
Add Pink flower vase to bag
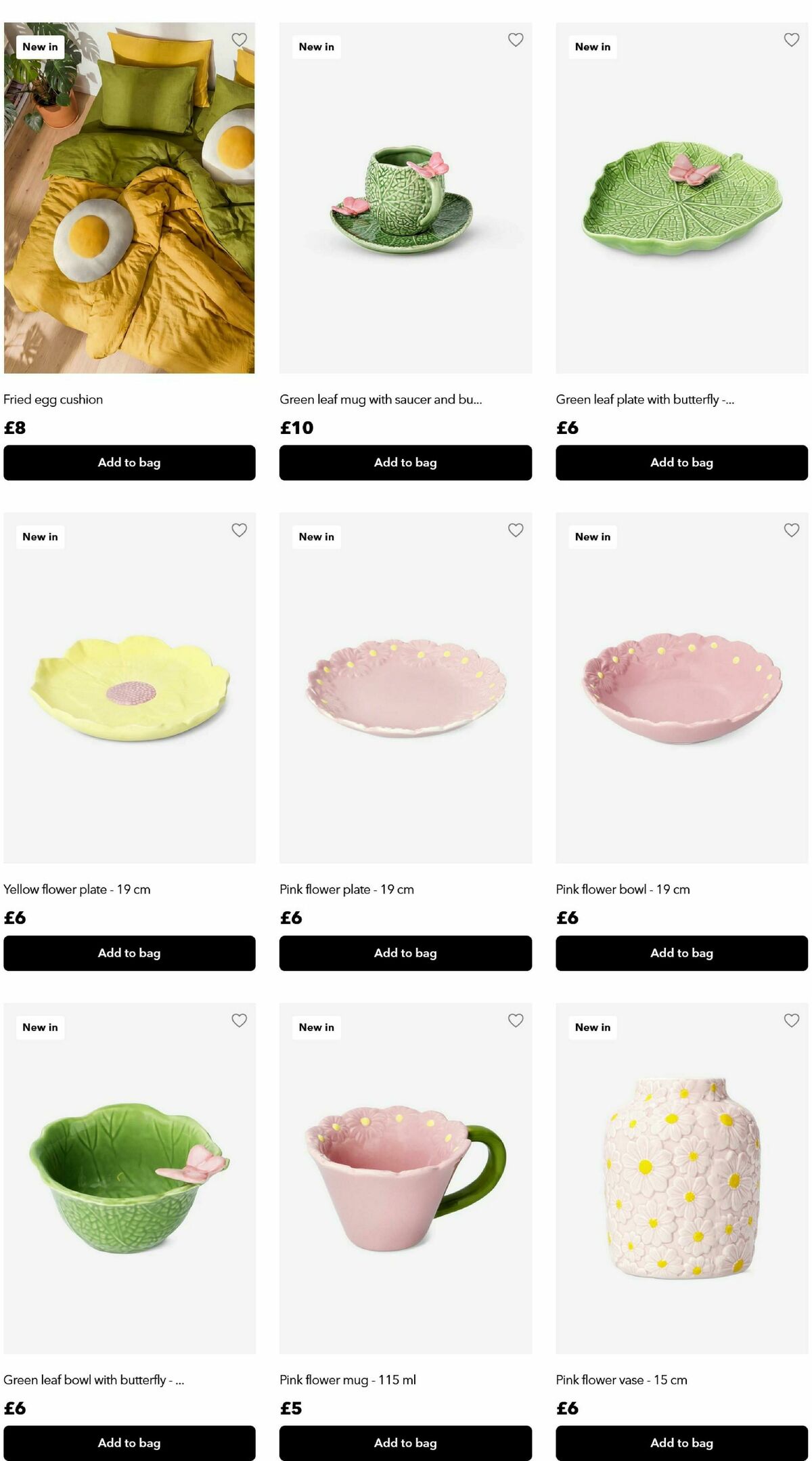pos(681,1443)
